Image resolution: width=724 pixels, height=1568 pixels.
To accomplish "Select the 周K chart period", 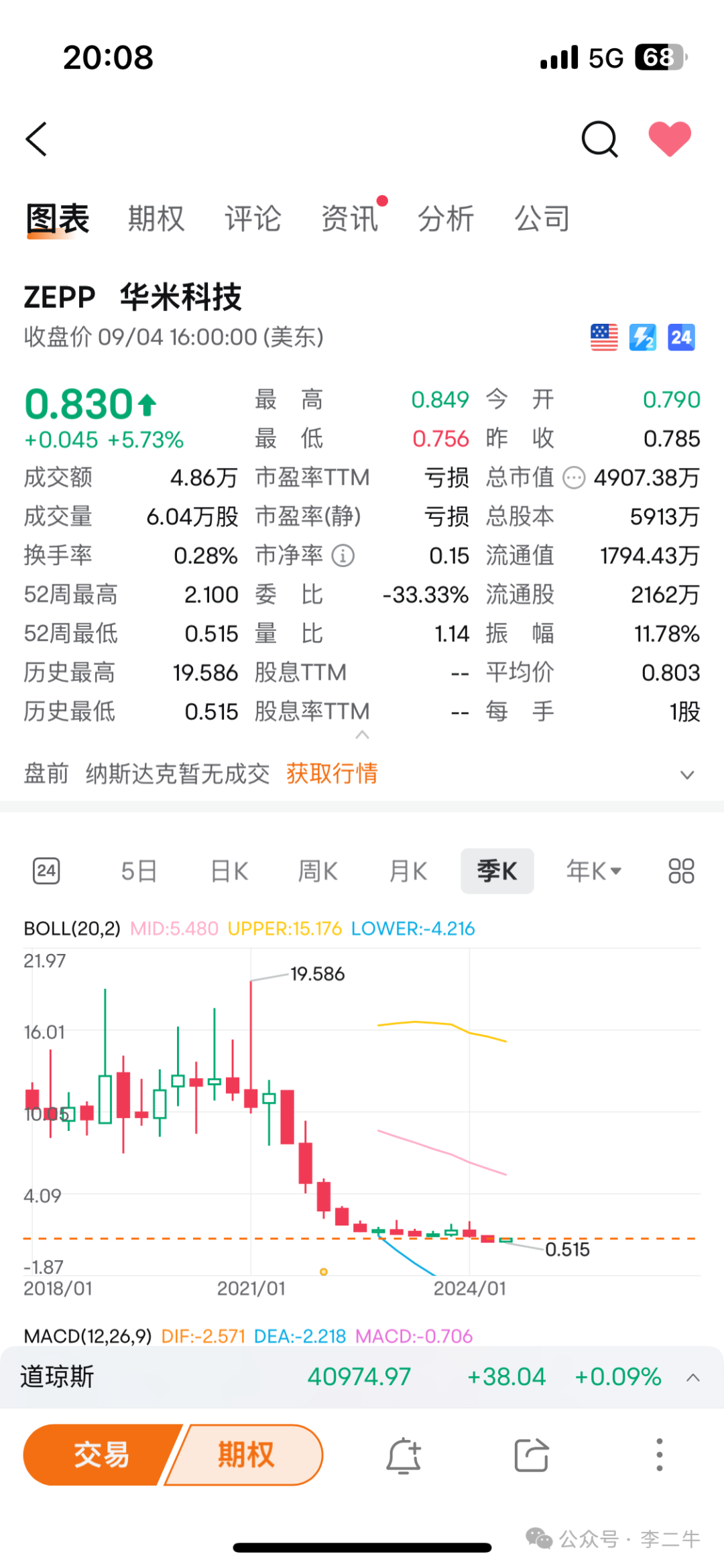I will tap(318, 871).
